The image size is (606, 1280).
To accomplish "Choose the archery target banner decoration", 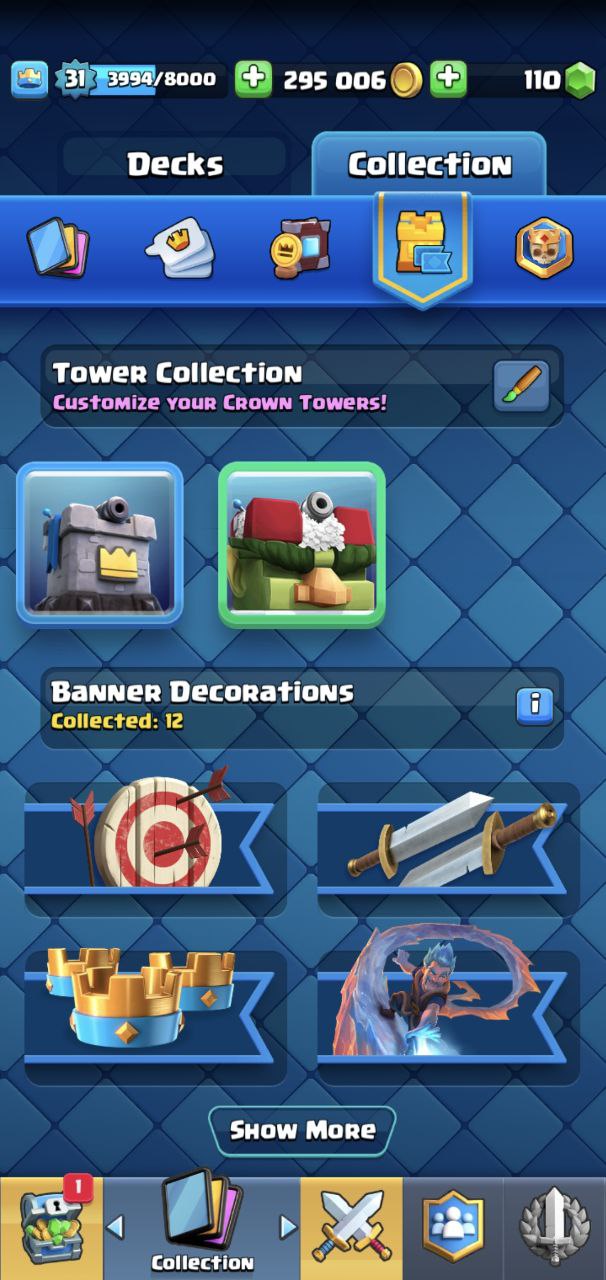I will pyautogui.click(x=155, y=833).
